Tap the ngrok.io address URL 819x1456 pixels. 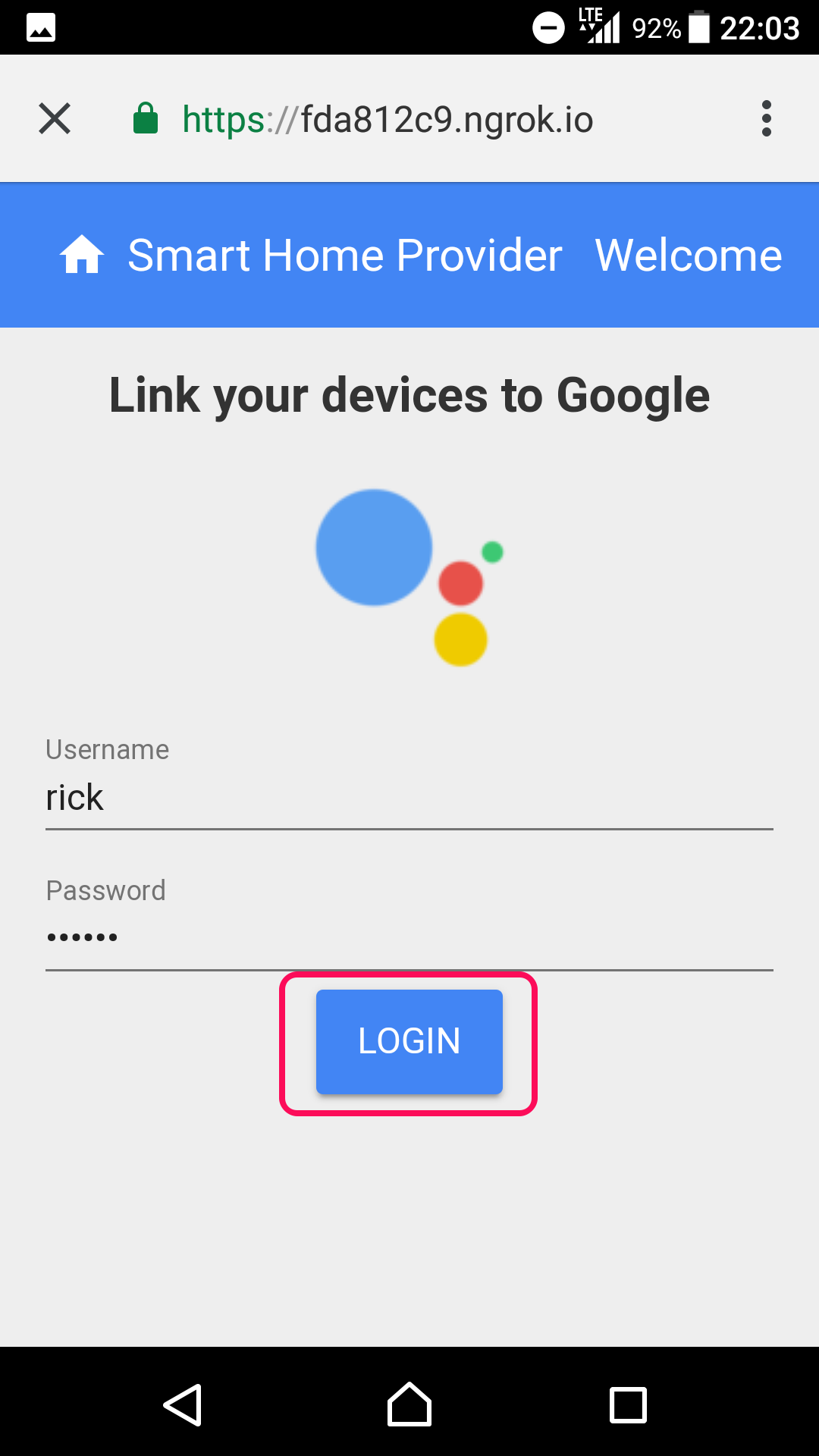click(x=388, y=120)
